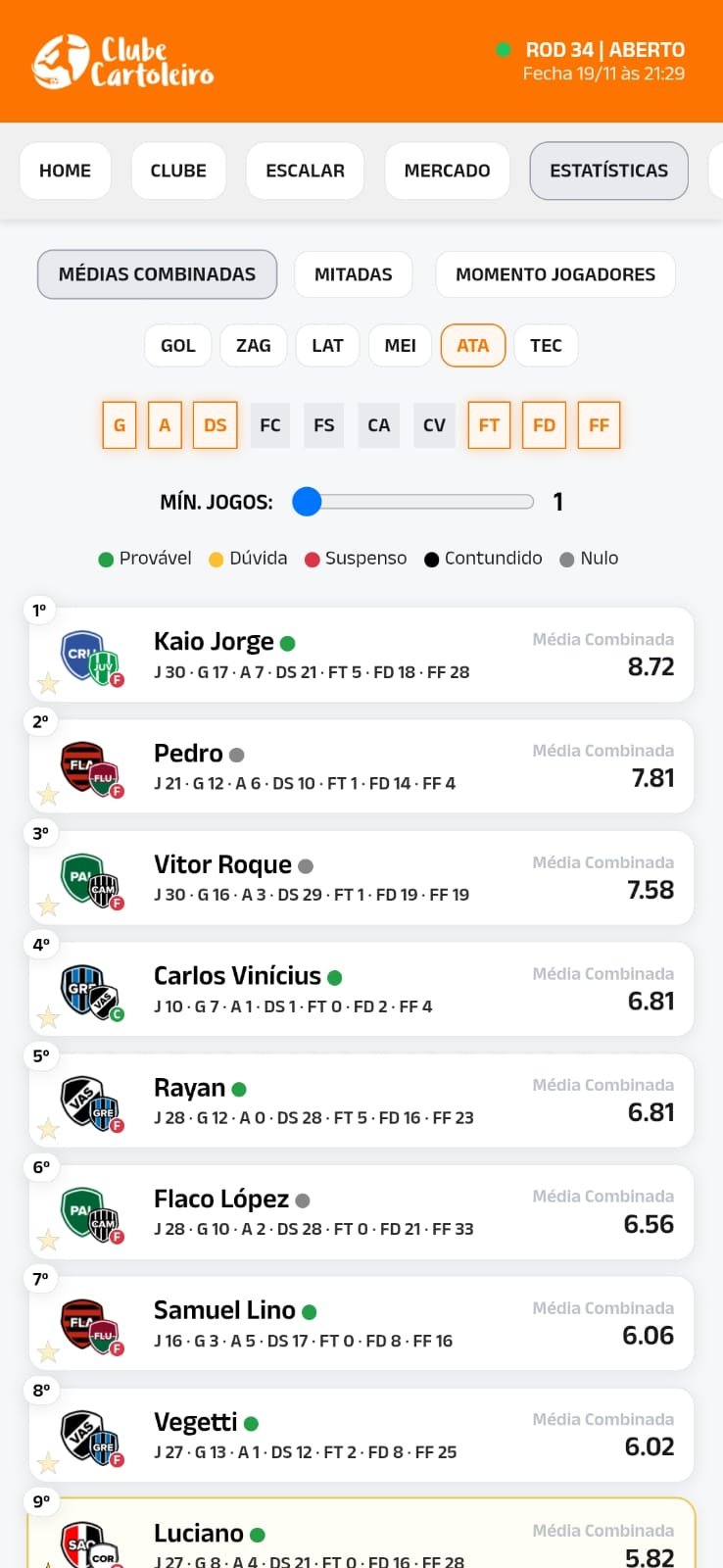
Task: Turn off the DS scout filter
Action: (x=215, y=425)
